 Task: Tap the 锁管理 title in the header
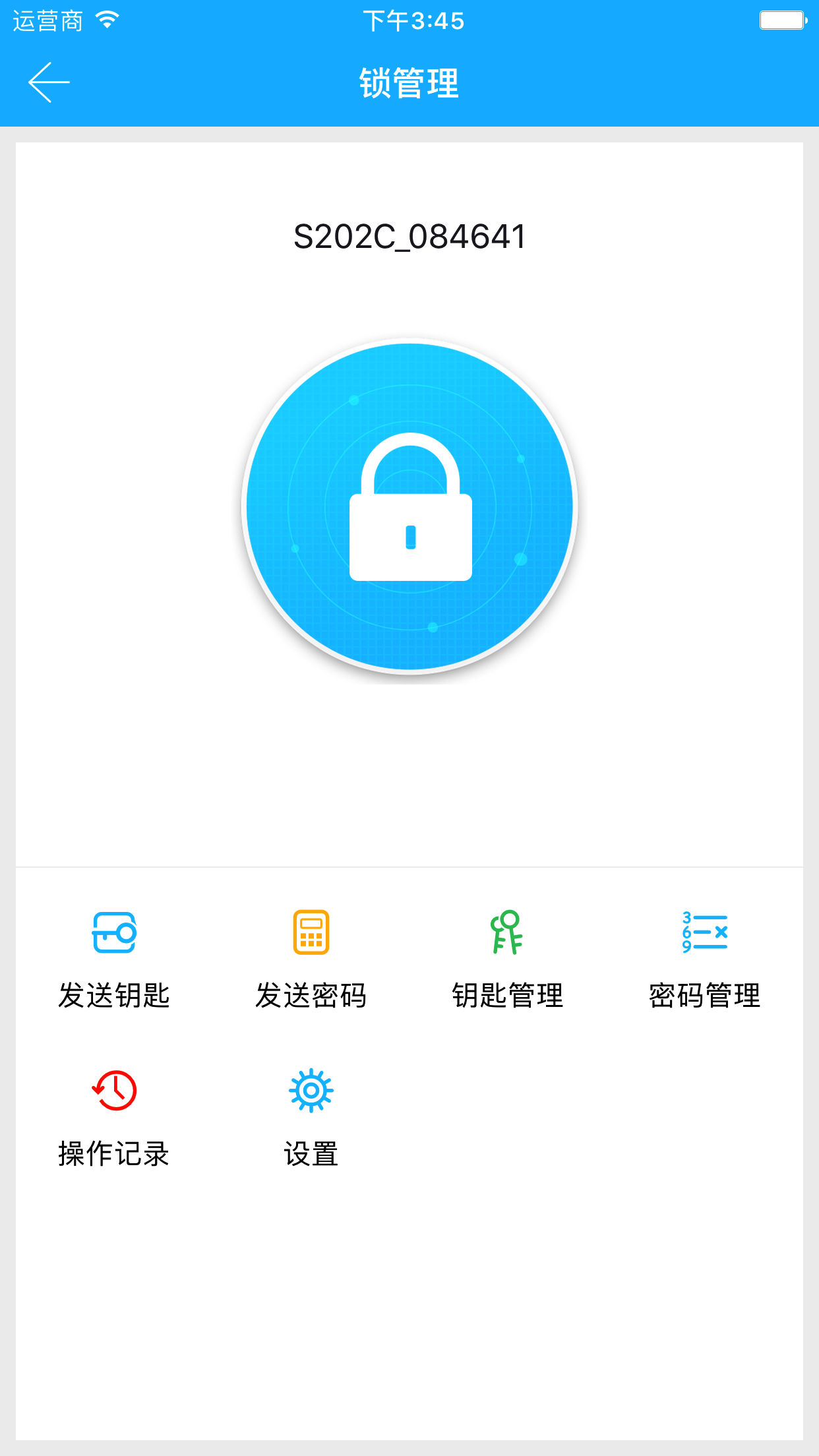pos(409,82)
